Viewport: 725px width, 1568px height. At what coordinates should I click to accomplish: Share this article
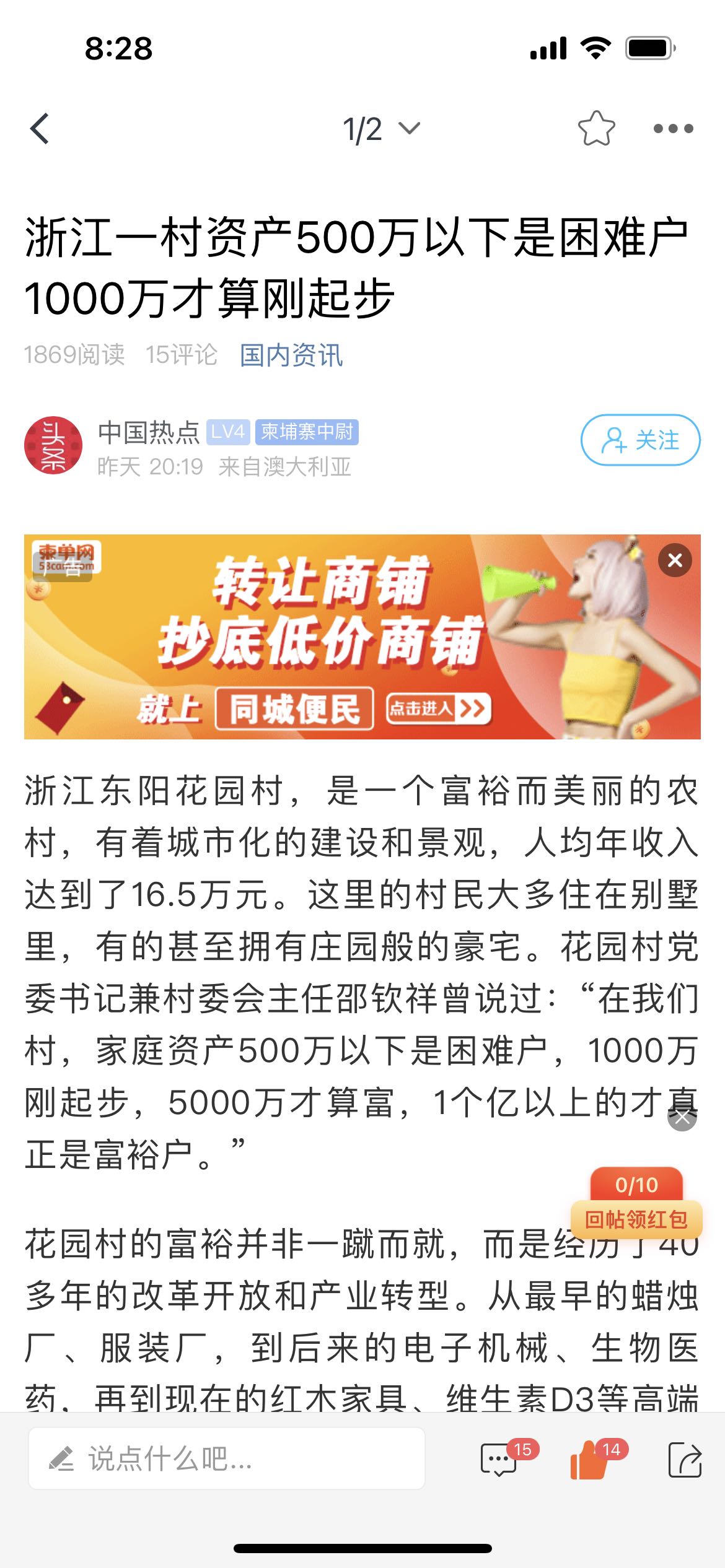pos(685,1459)
